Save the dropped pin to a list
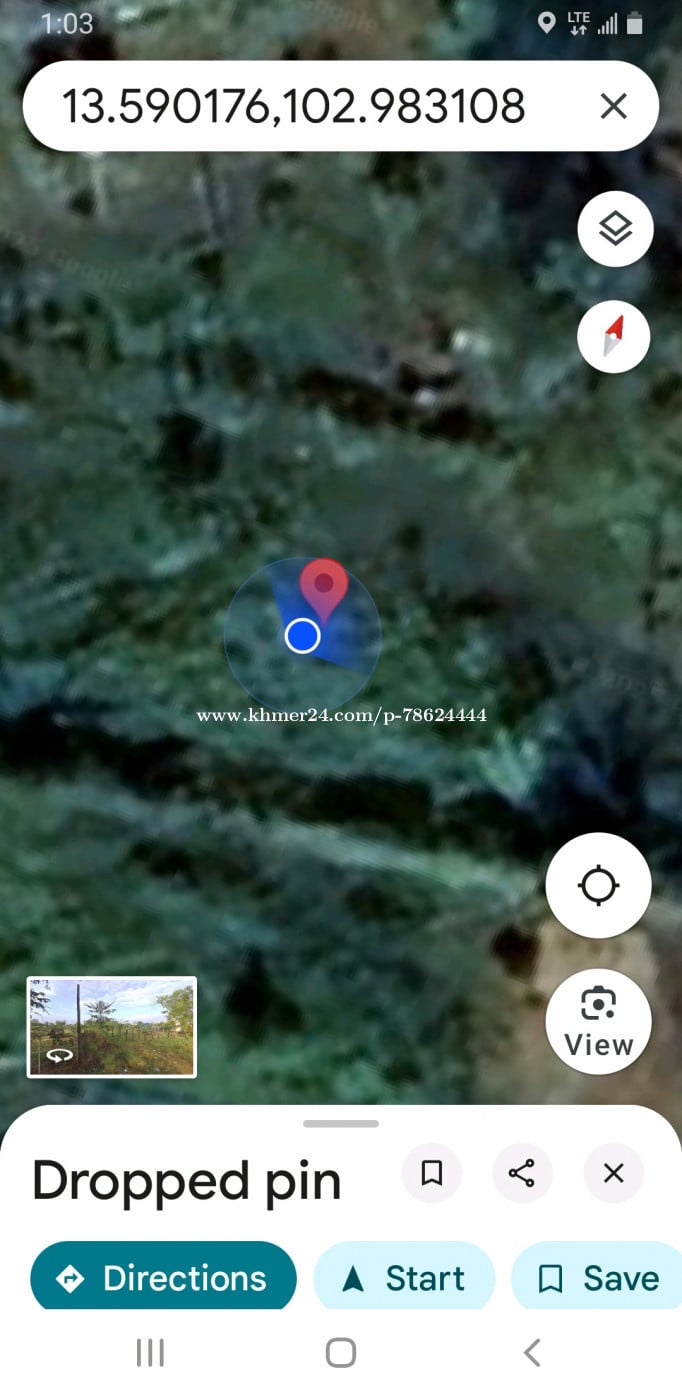The width and height of the screenshot is (682, 1400). [x=598, y=1277]
